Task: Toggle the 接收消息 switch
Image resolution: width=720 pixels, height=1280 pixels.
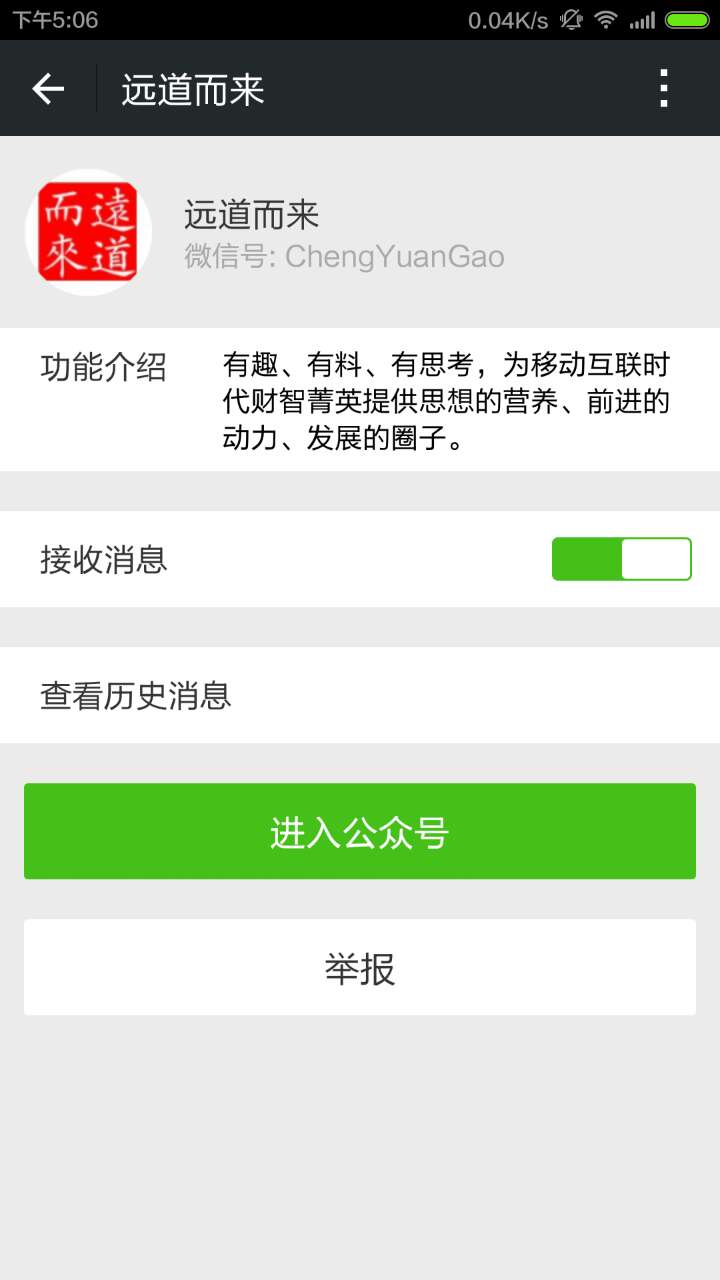Action: click(621, 559)
